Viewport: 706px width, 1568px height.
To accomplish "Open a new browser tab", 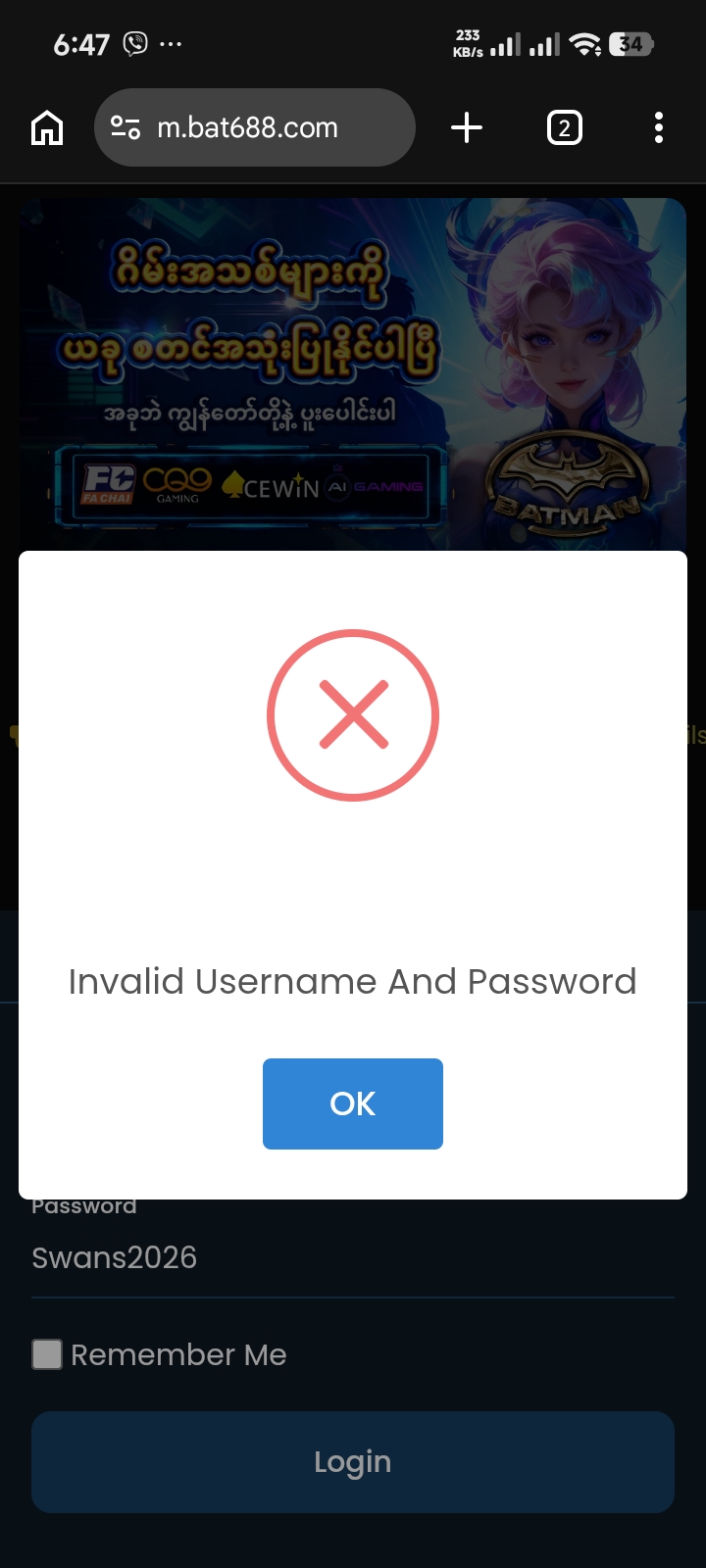I will tap(467, 127).
